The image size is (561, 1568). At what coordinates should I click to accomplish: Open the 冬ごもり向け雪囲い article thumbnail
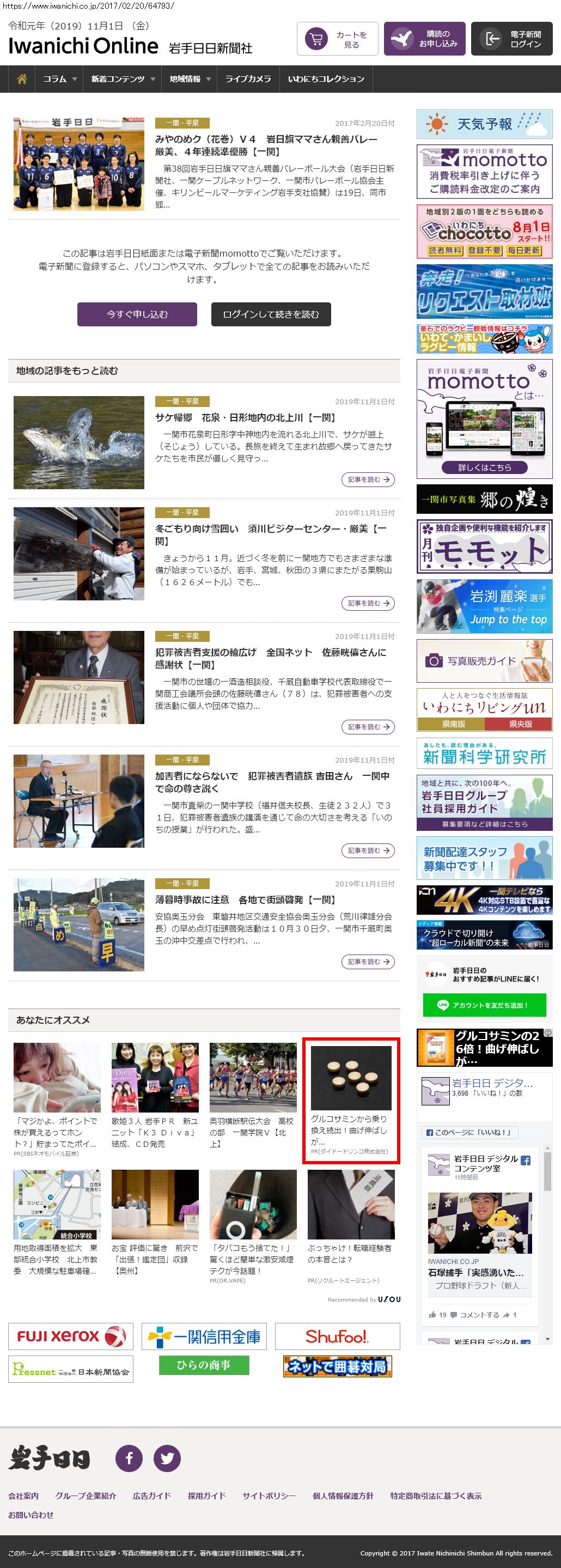[78, 554]
